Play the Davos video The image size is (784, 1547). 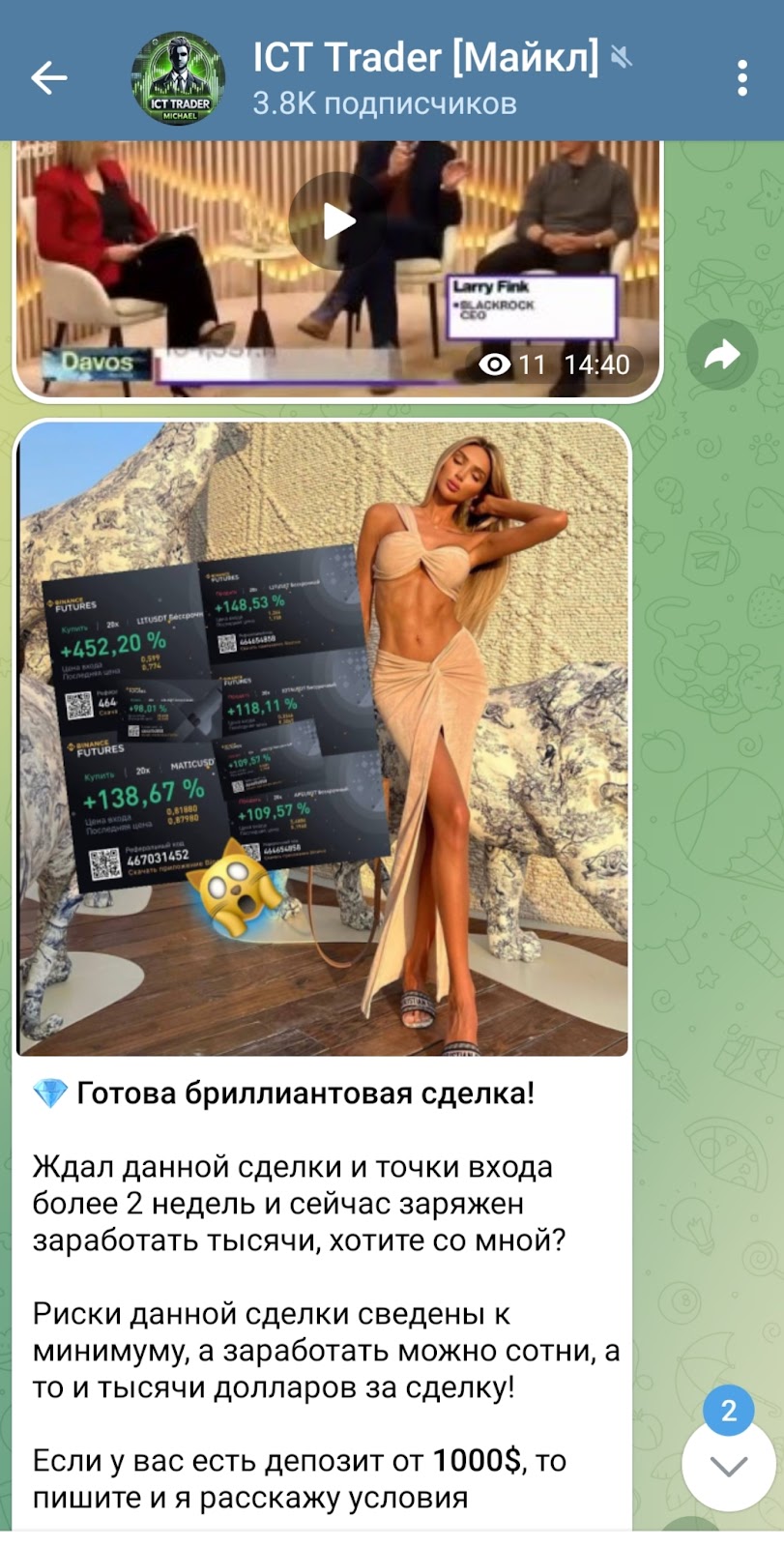(336, 221)
